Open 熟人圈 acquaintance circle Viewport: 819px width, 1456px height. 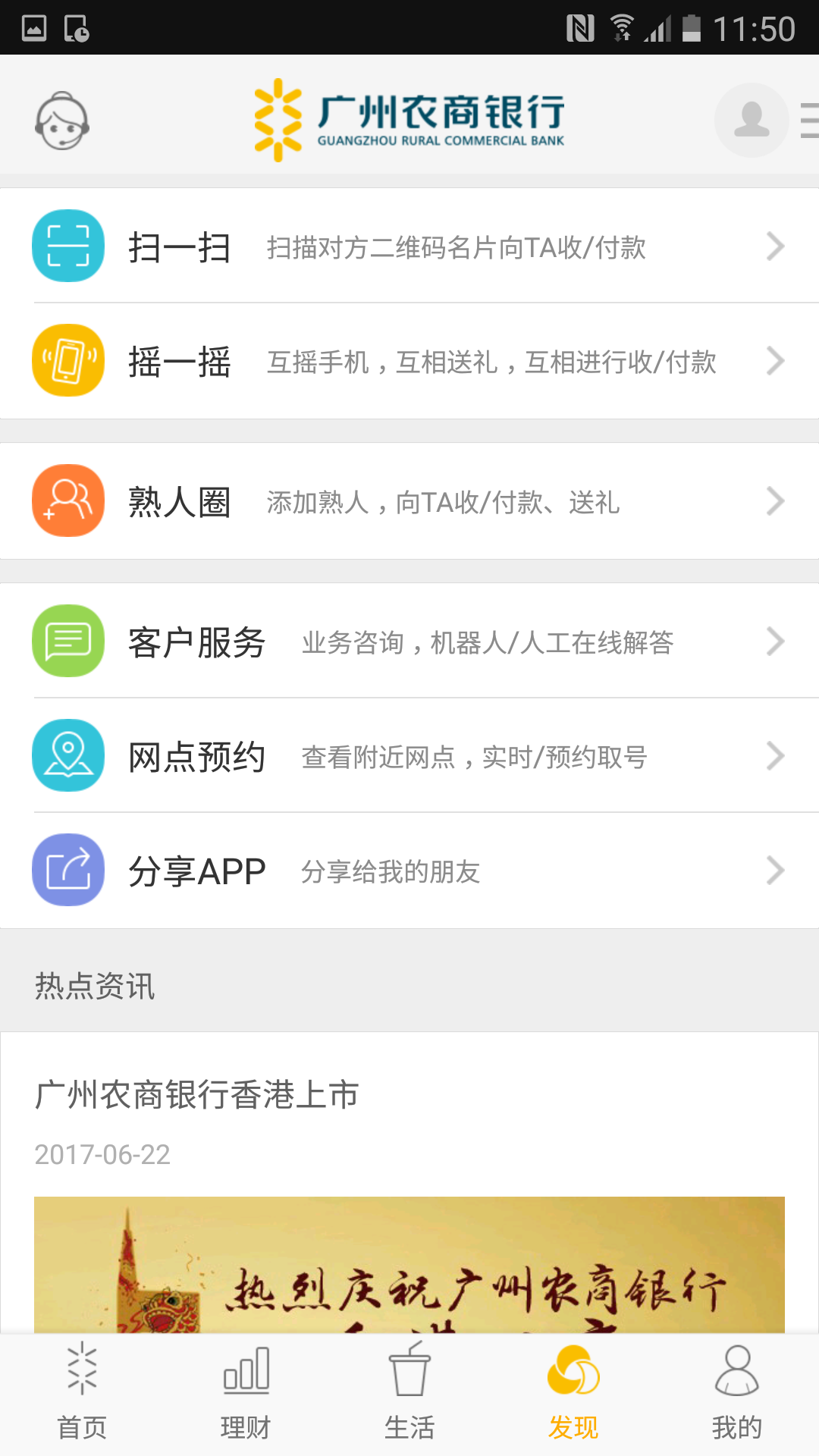click(x=409, y=501)
